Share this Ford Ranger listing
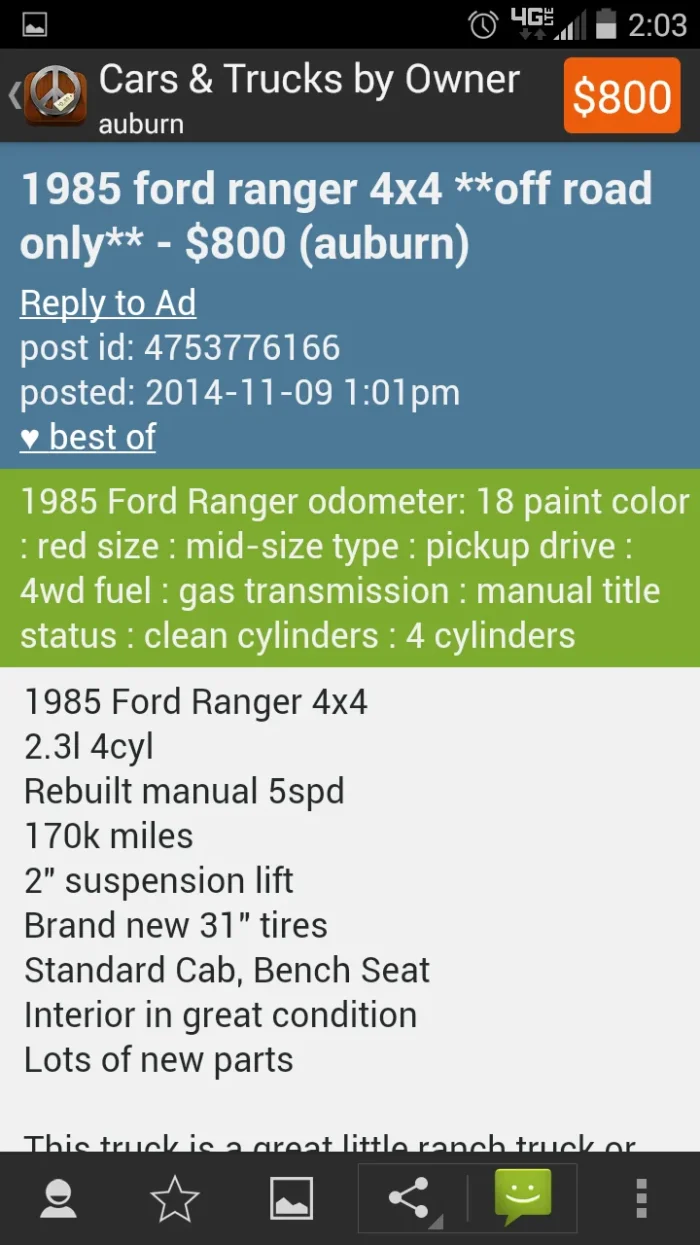Image resolution: width=700 pixels, height=1245 pixels. (x=410, y=1198)
